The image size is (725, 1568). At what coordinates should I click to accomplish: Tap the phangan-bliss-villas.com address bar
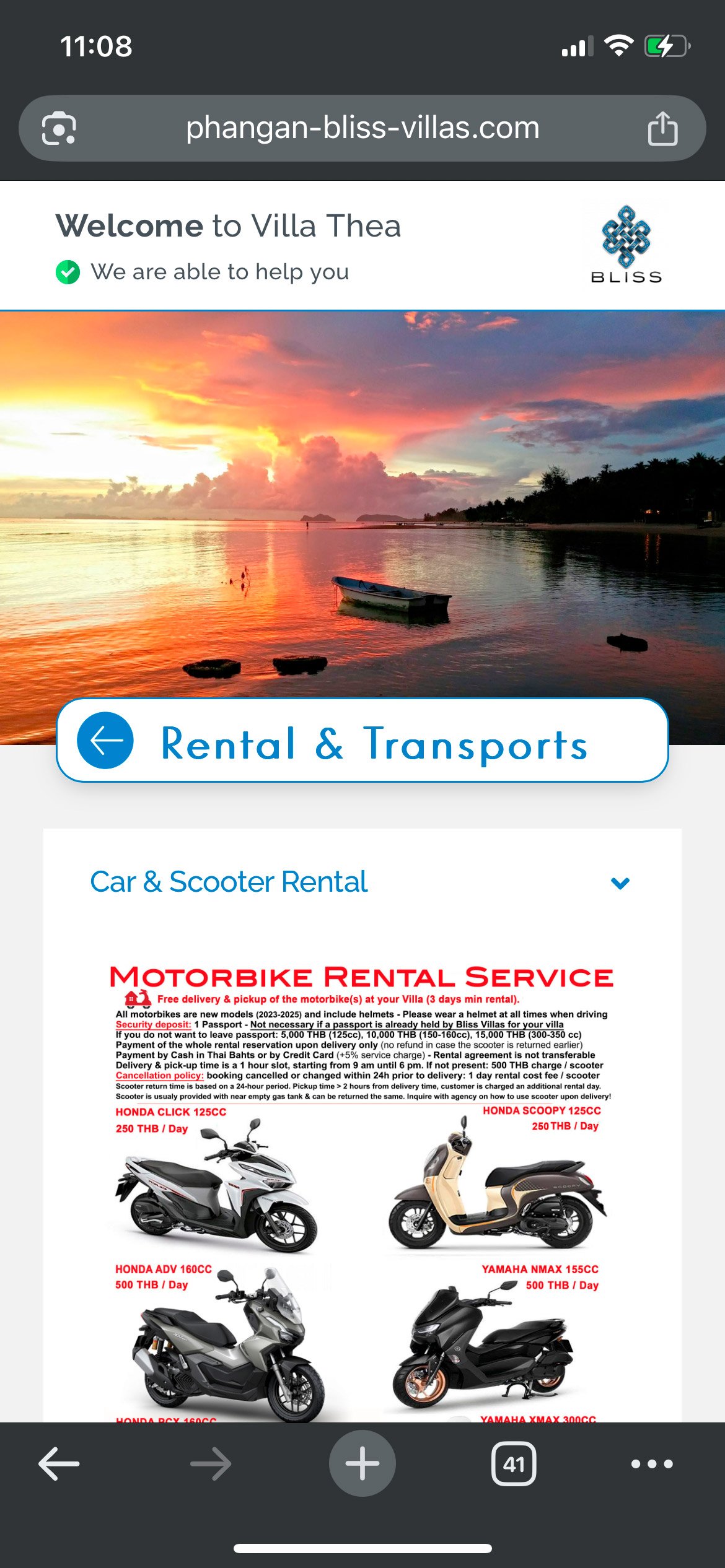pos(362,128)
